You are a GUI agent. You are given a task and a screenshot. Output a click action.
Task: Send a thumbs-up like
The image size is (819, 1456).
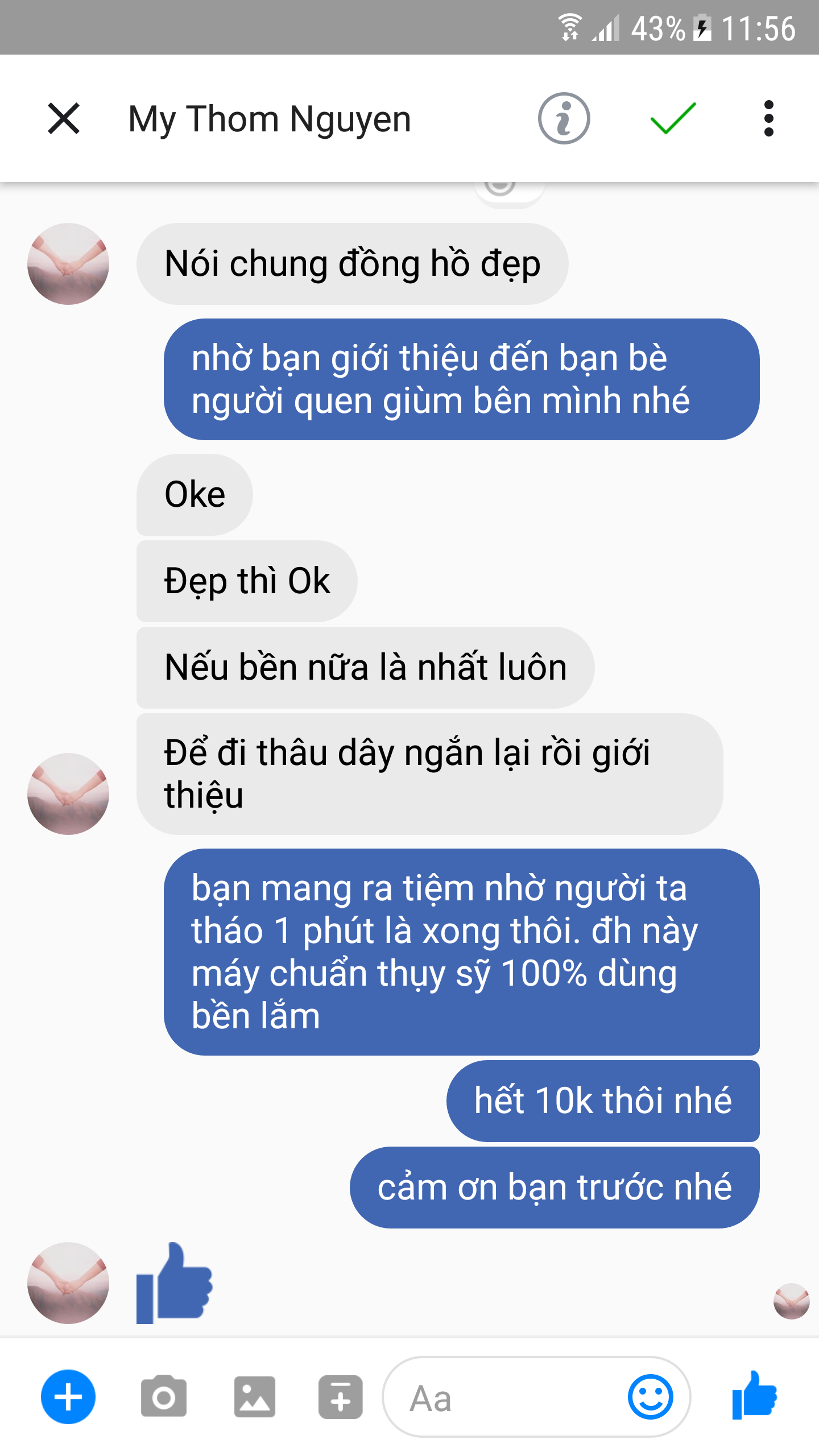tap(754, 1396)
